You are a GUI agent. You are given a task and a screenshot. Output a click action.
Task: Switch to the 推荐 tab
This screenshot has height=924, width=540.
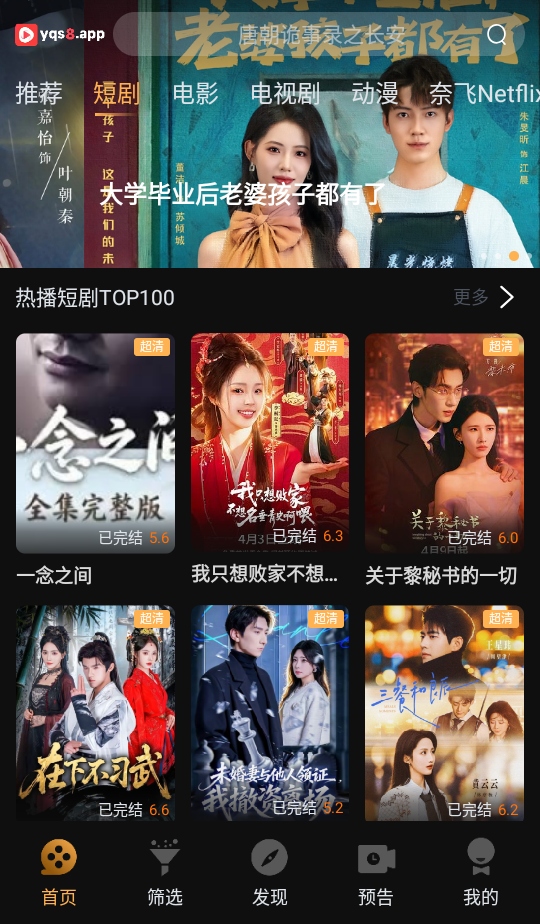(39, 94)
